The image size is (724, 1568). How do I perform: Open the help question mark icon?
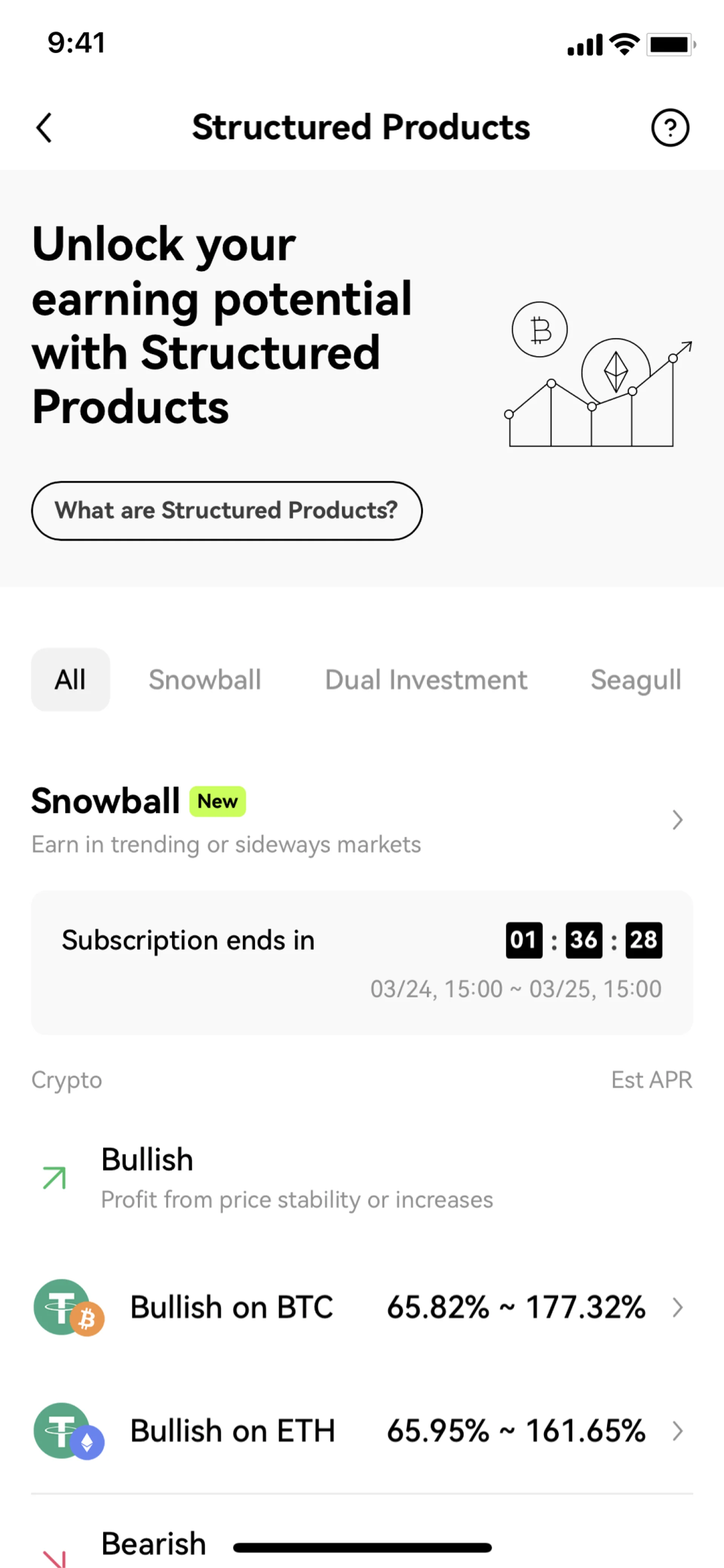(670, 128)
